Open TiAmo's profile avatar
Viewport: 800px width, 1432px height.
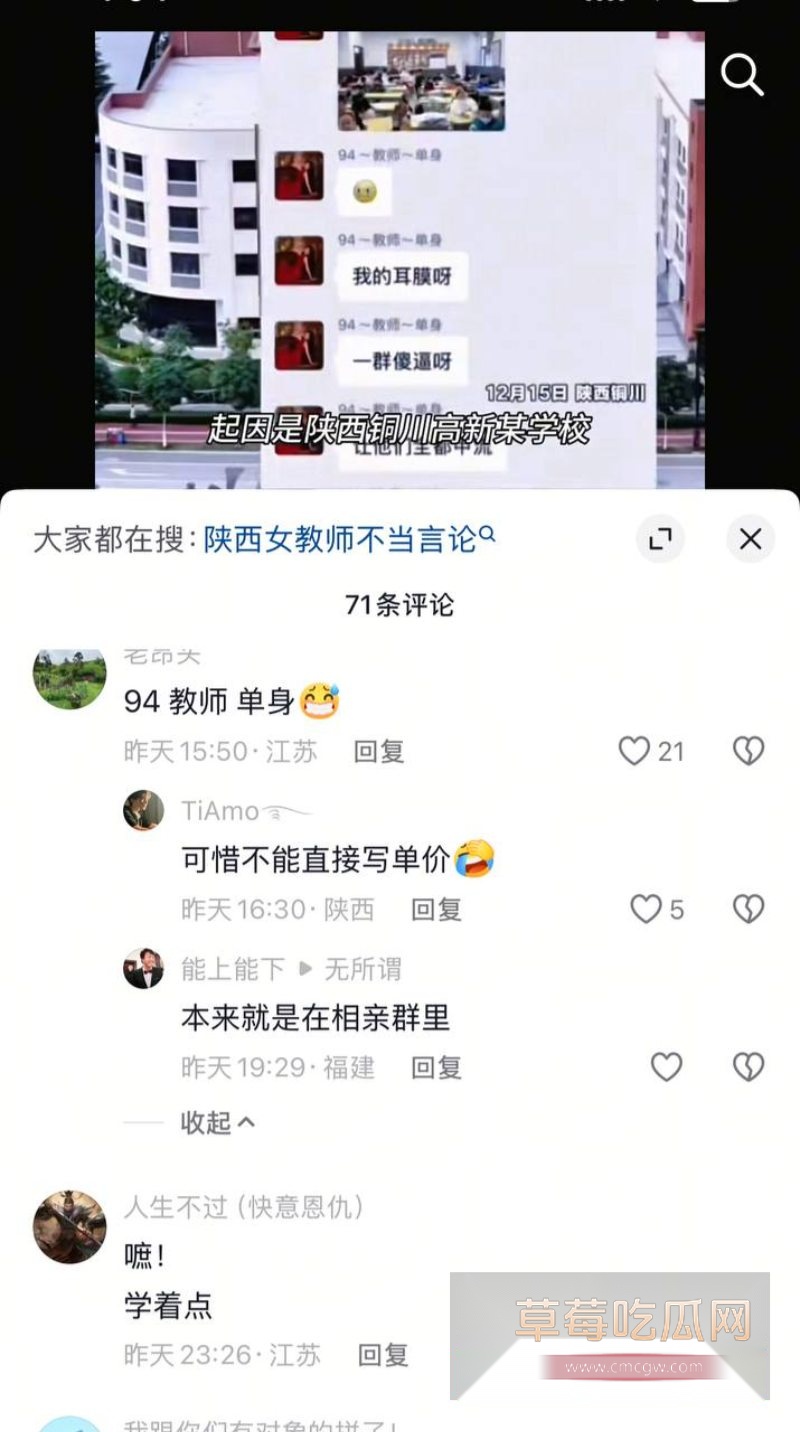[144, 811]
